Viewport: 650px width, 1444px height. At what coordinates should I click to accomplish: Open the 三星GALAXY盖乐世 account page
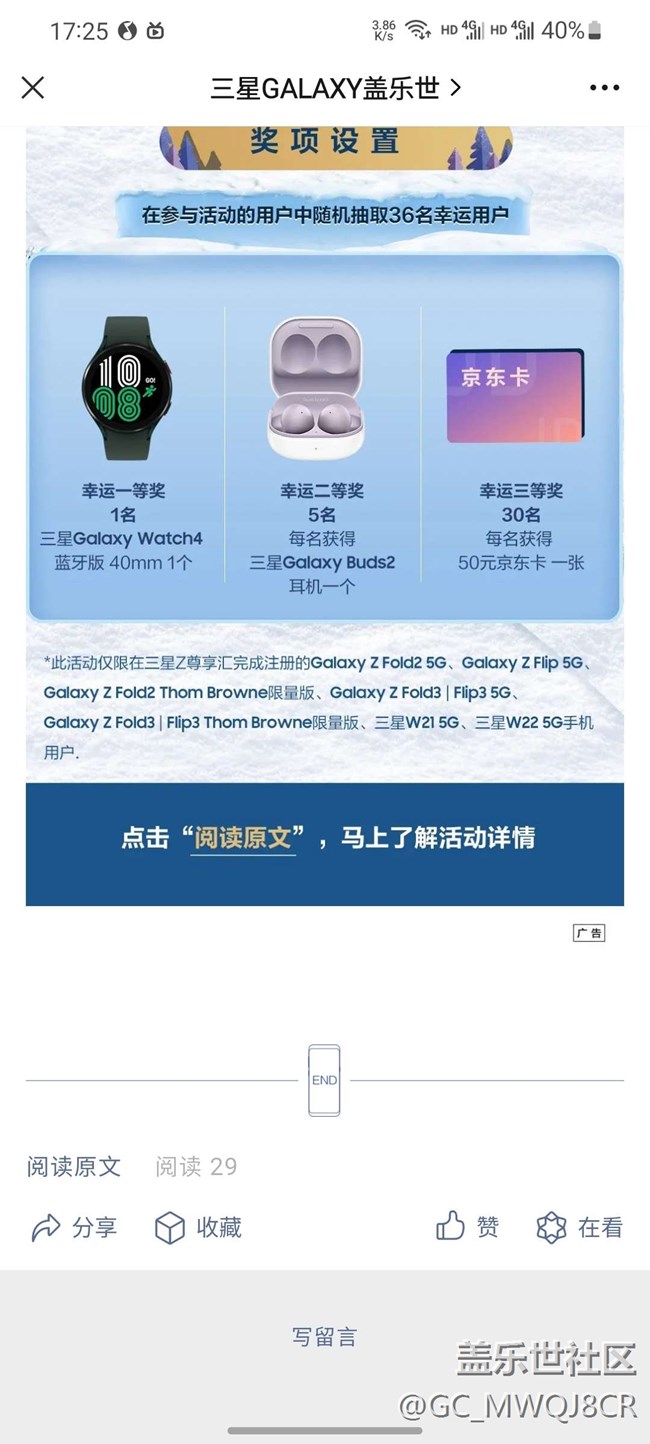(335, 88)
